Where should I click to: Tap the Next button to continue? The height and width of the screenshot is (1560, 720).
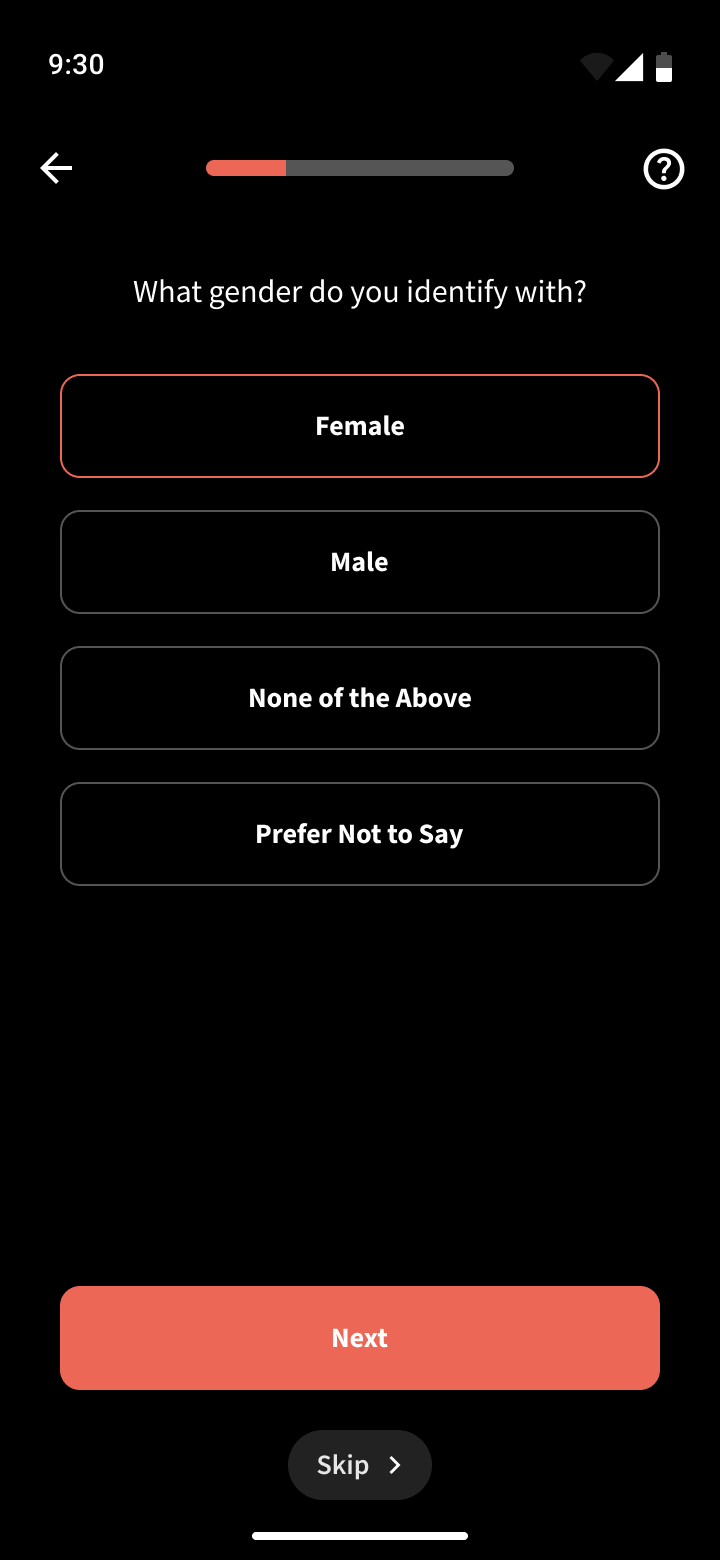[x=360, y=1338]
